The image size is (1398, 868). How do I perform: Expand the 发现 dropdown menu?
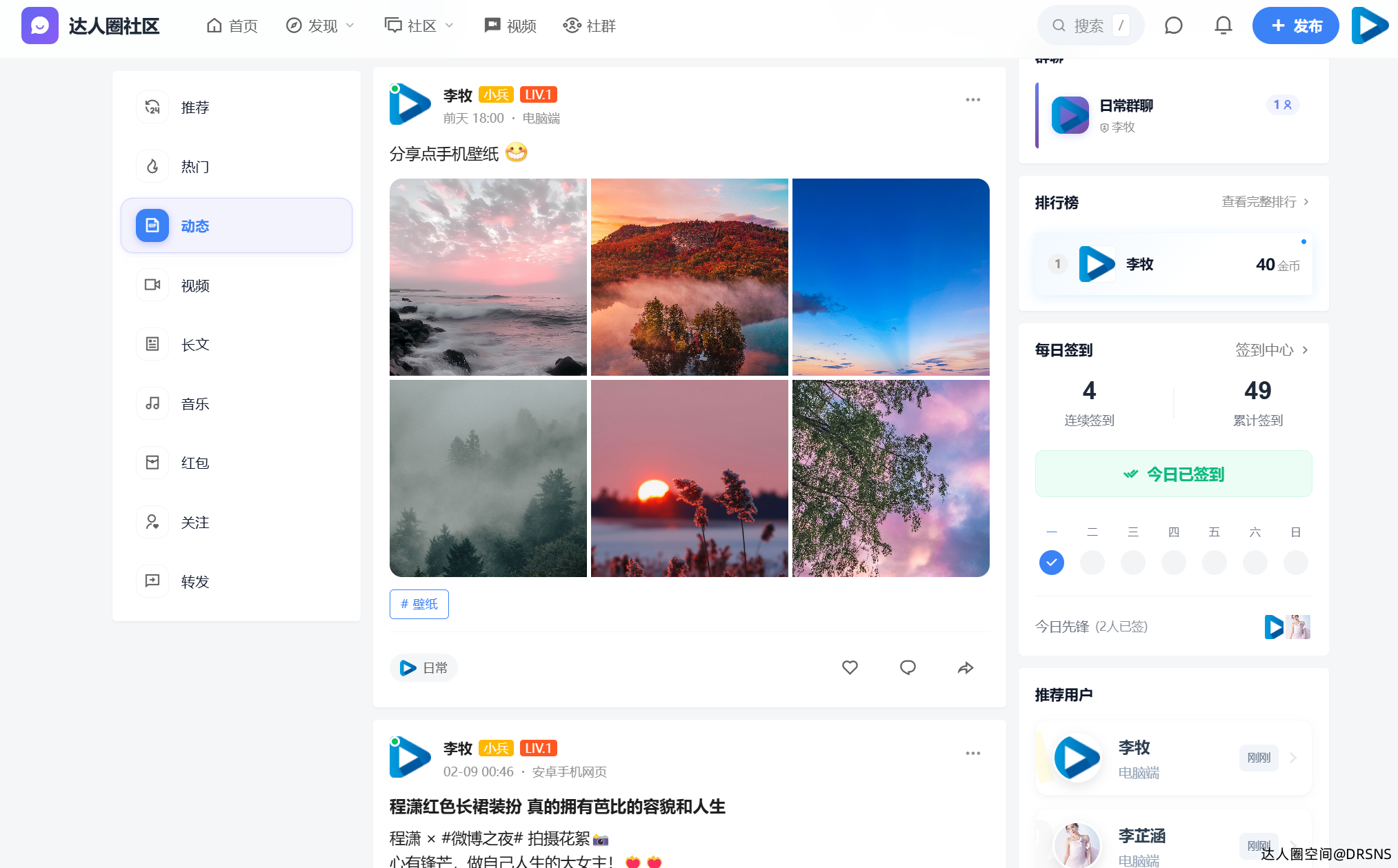(320, 26)
